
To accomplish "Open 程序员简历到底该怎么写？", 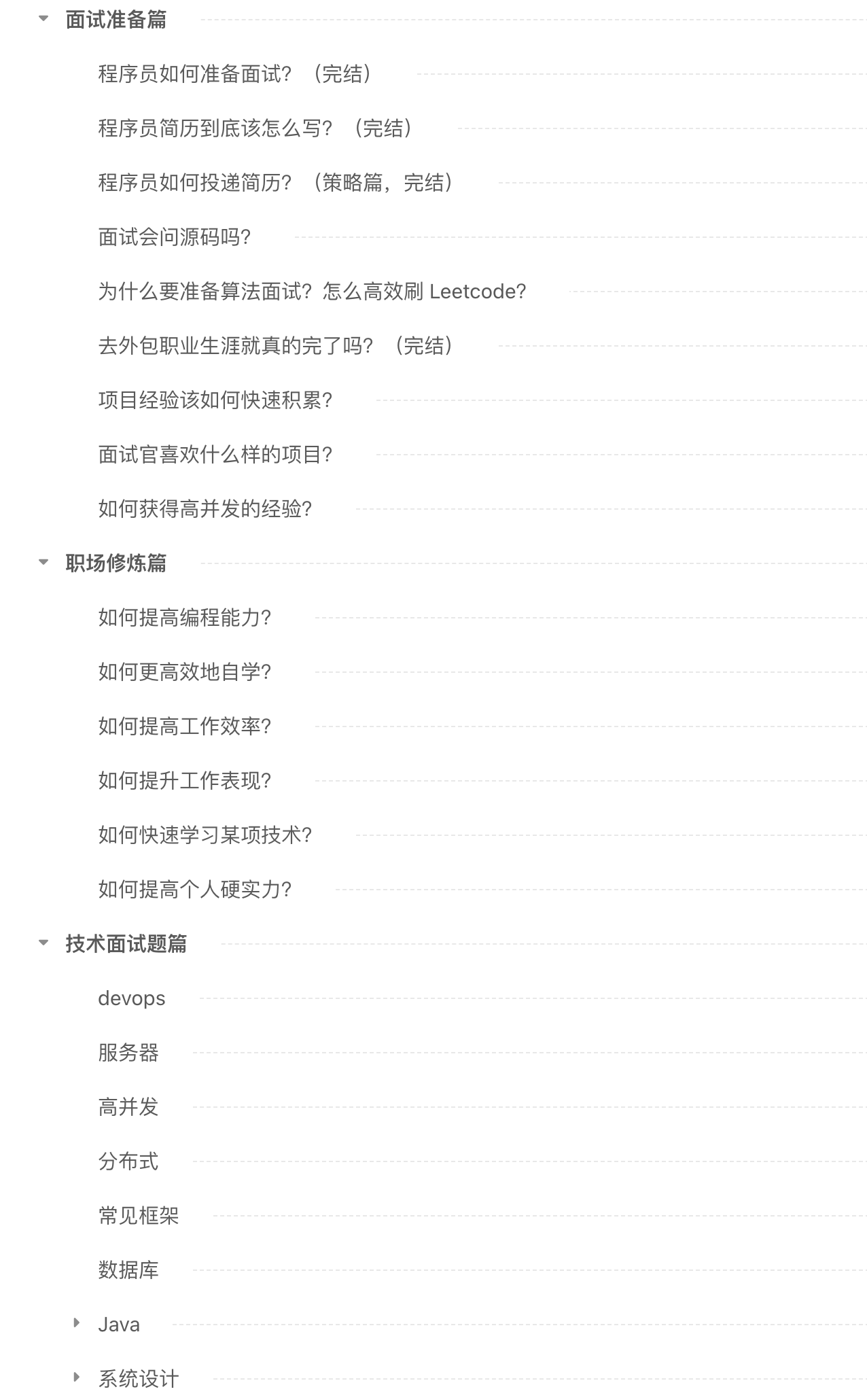I will click(x=255, y=128).
